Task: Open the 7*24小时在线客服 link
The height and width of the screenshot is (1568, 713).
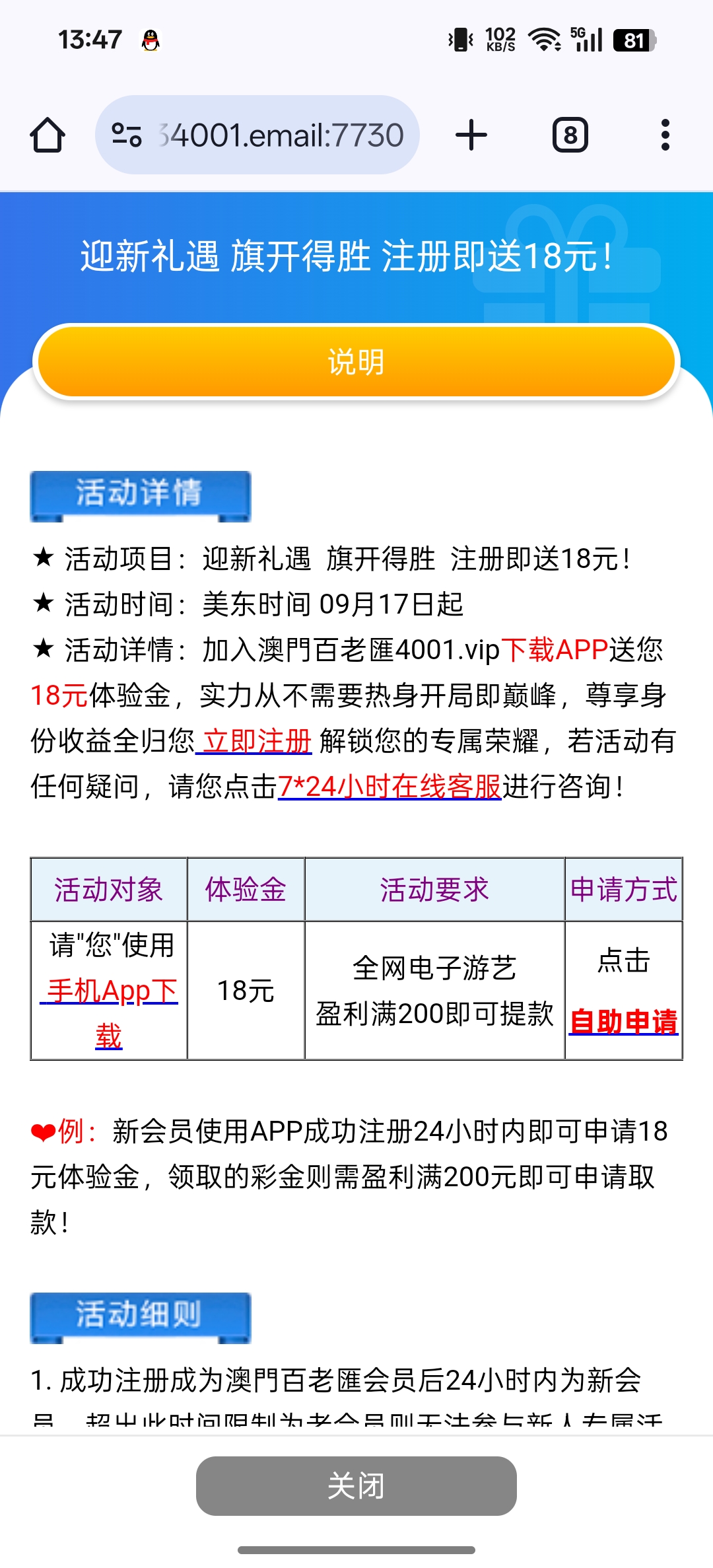Action: (390, 787)
